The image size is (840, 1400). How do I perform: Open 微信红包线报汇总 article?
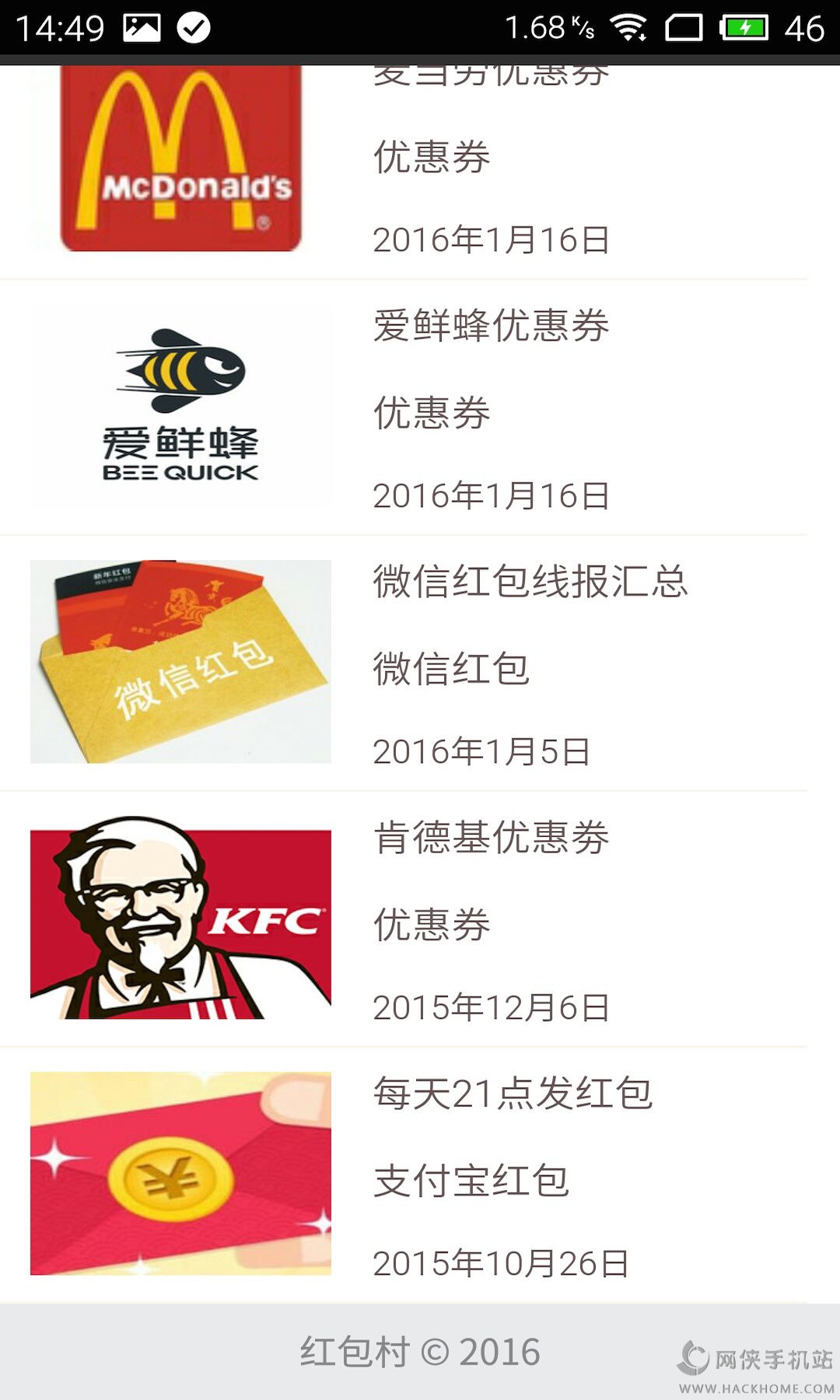[x=530, y=582]
